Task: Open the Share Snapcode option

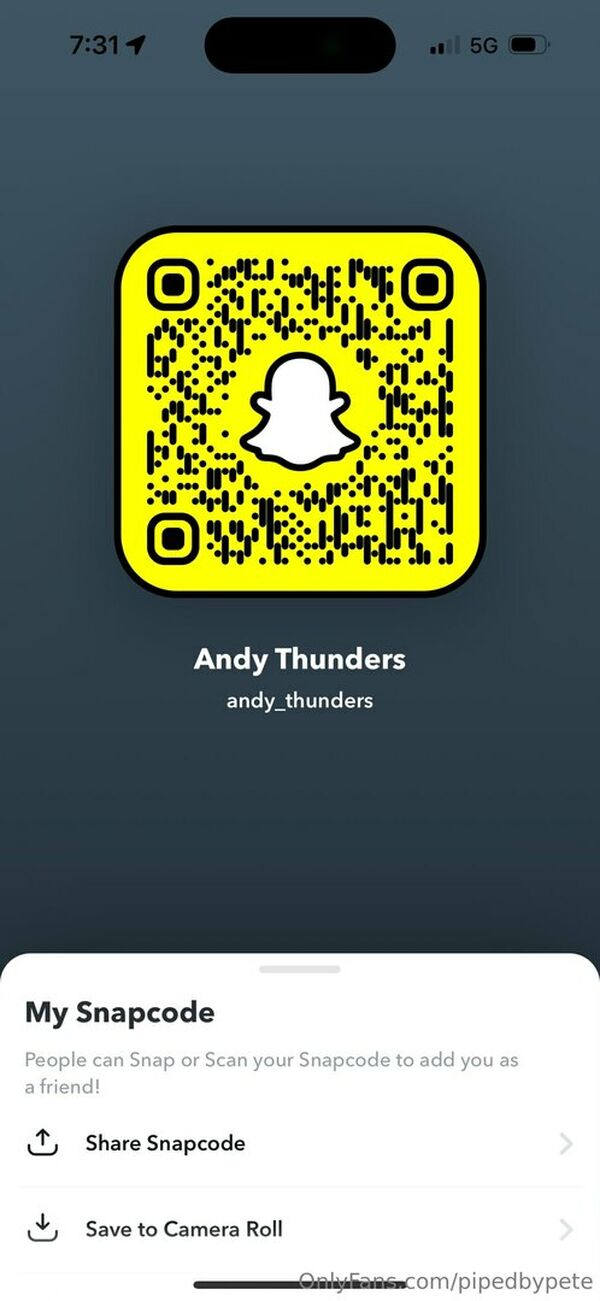Action: 300,1143
